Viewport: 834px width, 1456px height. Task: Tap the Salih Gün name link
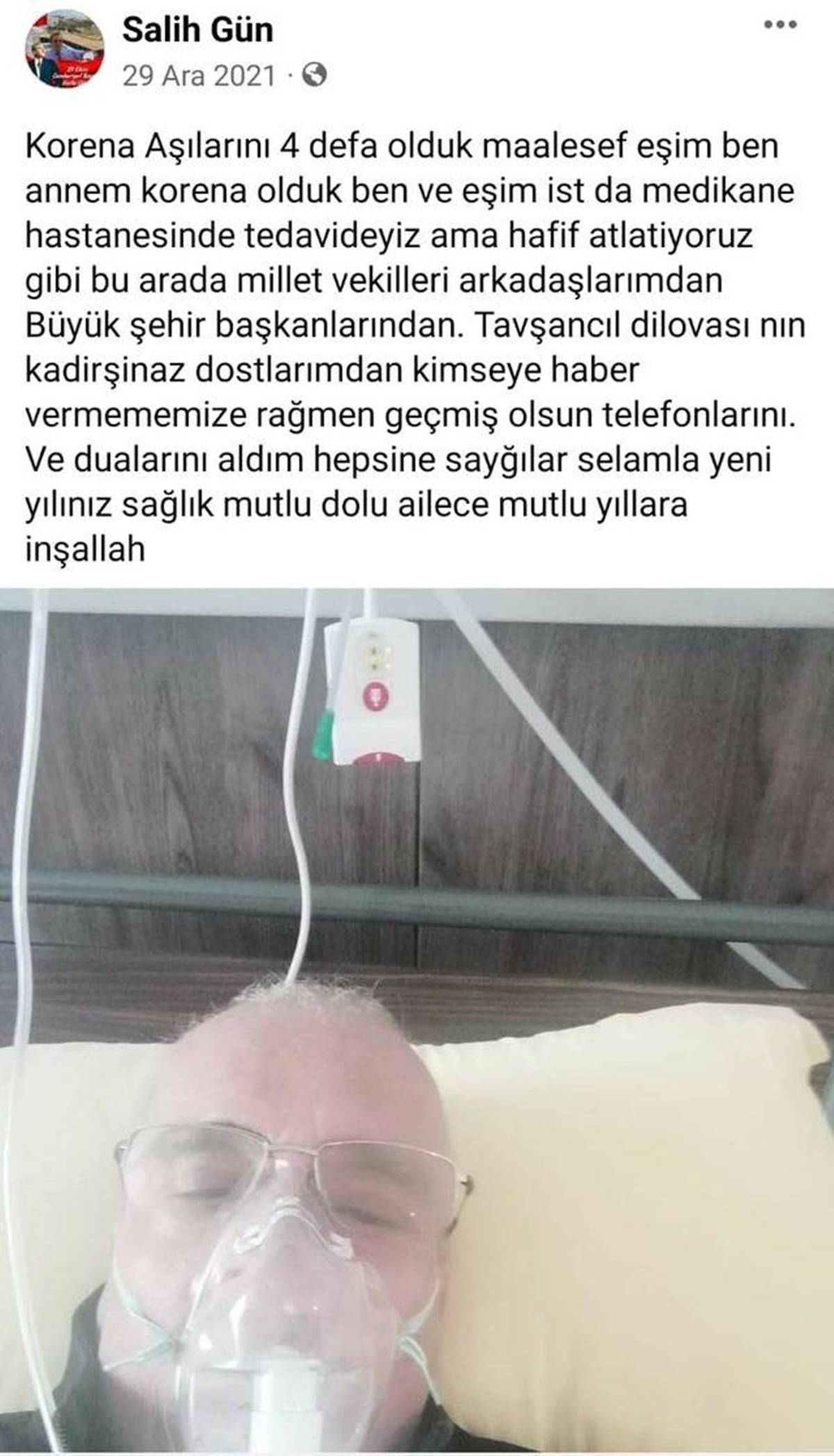click(x=198, y=31)
